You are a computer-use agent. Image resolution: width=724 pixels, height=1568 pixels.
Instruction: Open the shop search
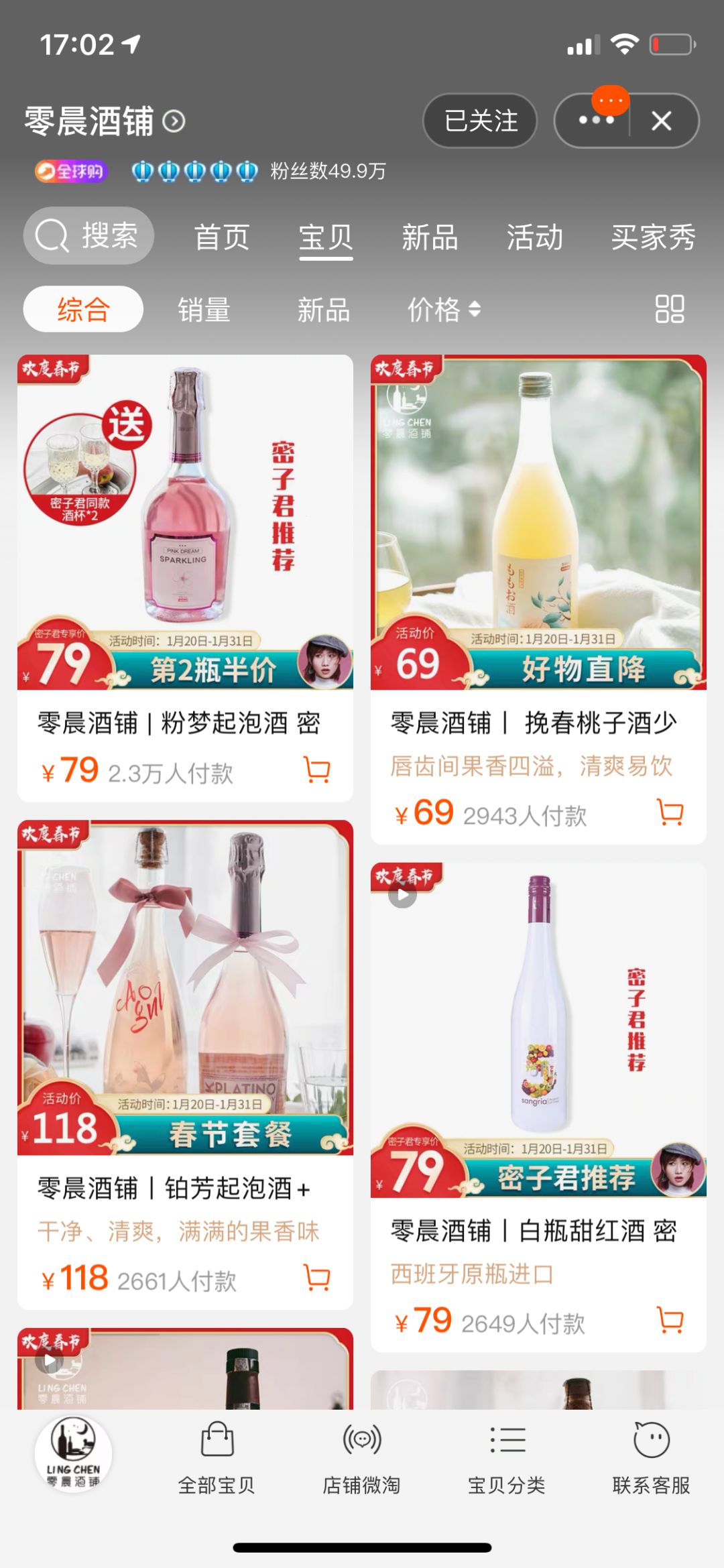click(87, 235)
